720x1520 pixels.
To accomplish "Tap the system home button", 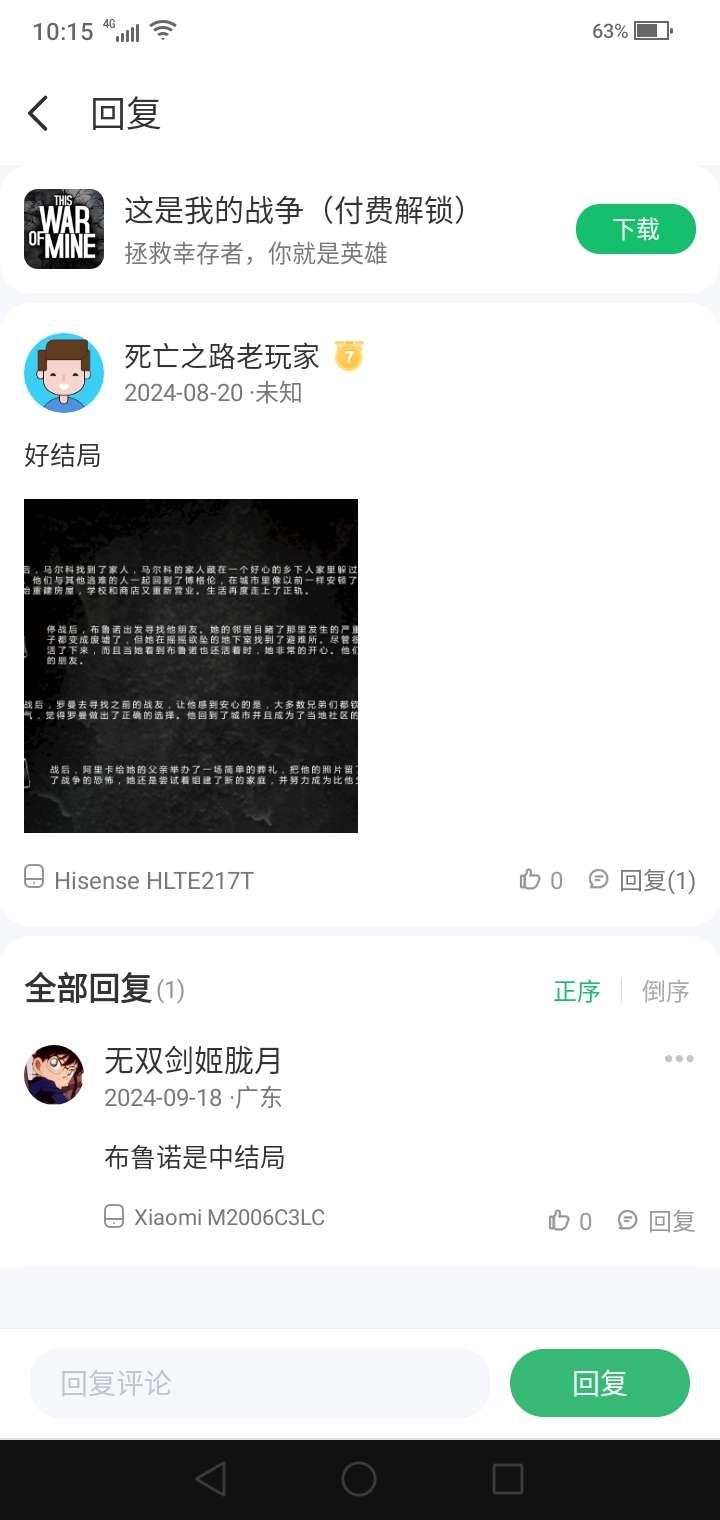I will [x=359, y=1479].
